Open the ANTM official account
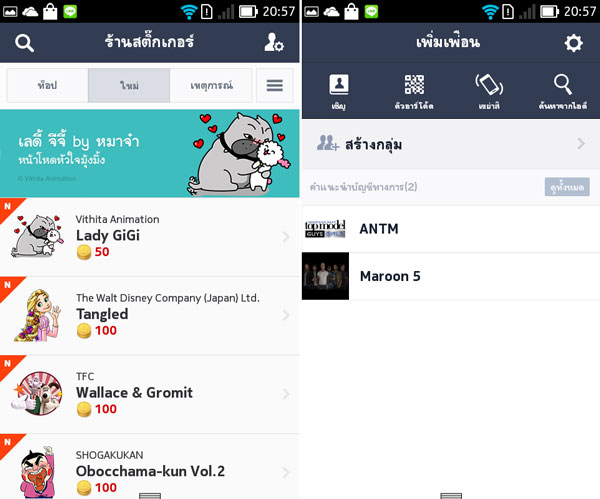Image resolution: width=600 pixels, height=499 pixels. [x=450, y=229]
